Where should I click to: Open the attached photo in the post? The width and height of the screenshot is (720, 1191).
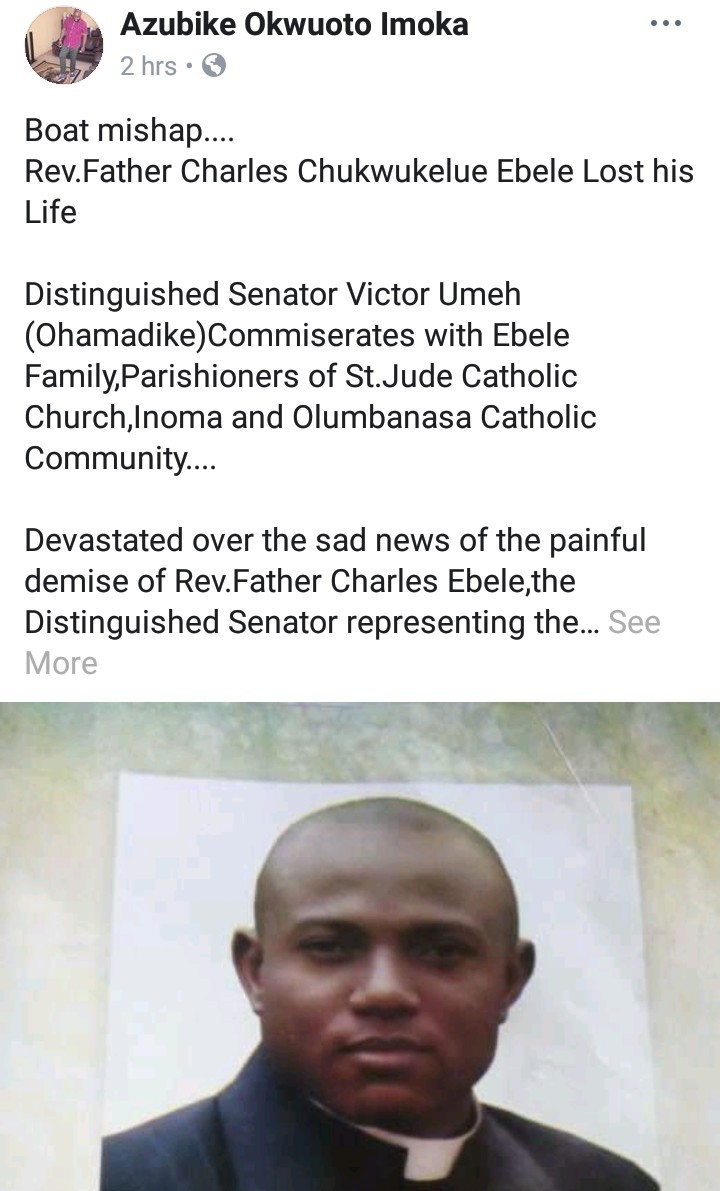(360, 945)
